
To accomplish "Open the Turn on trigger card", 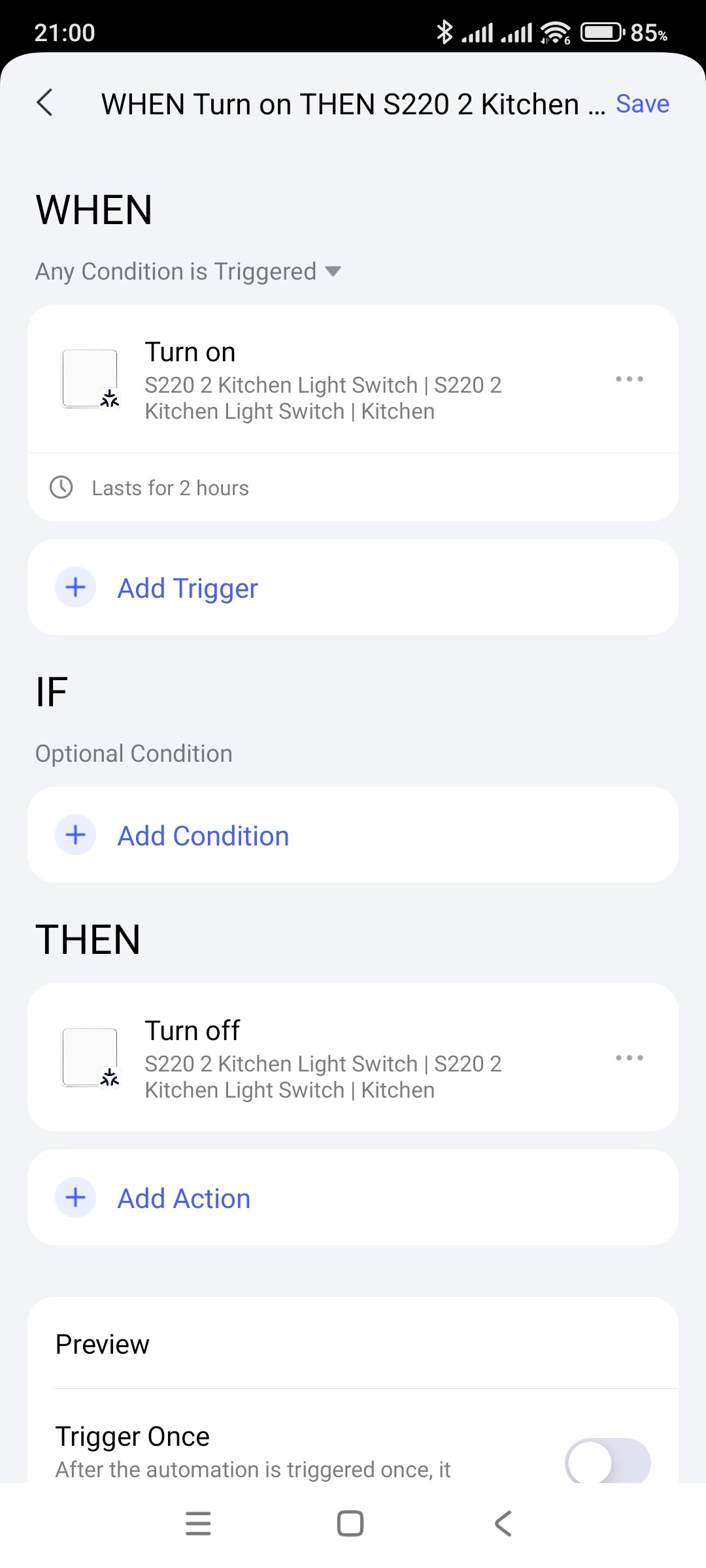I will 323,380.
